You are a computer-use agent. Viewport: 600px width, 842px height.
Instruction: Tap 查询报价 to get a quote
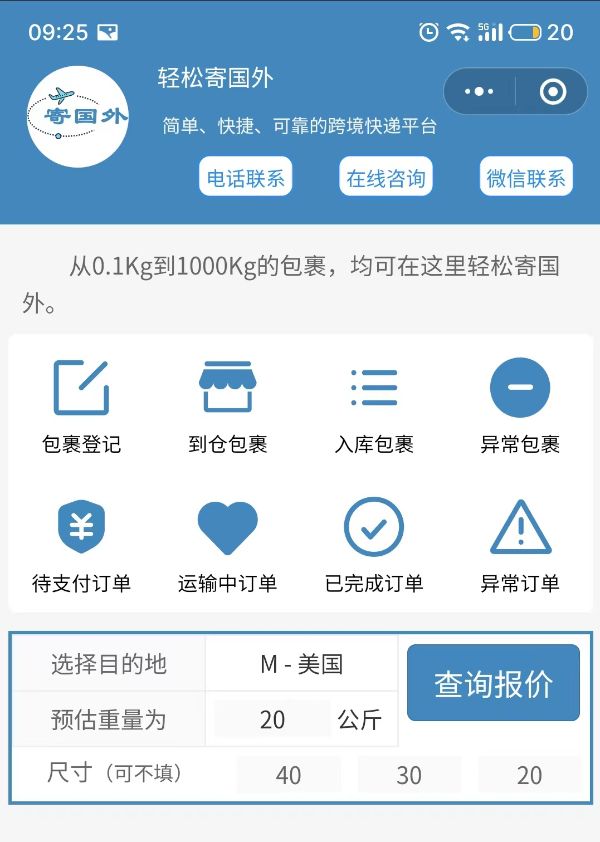(x=493, y=684)
